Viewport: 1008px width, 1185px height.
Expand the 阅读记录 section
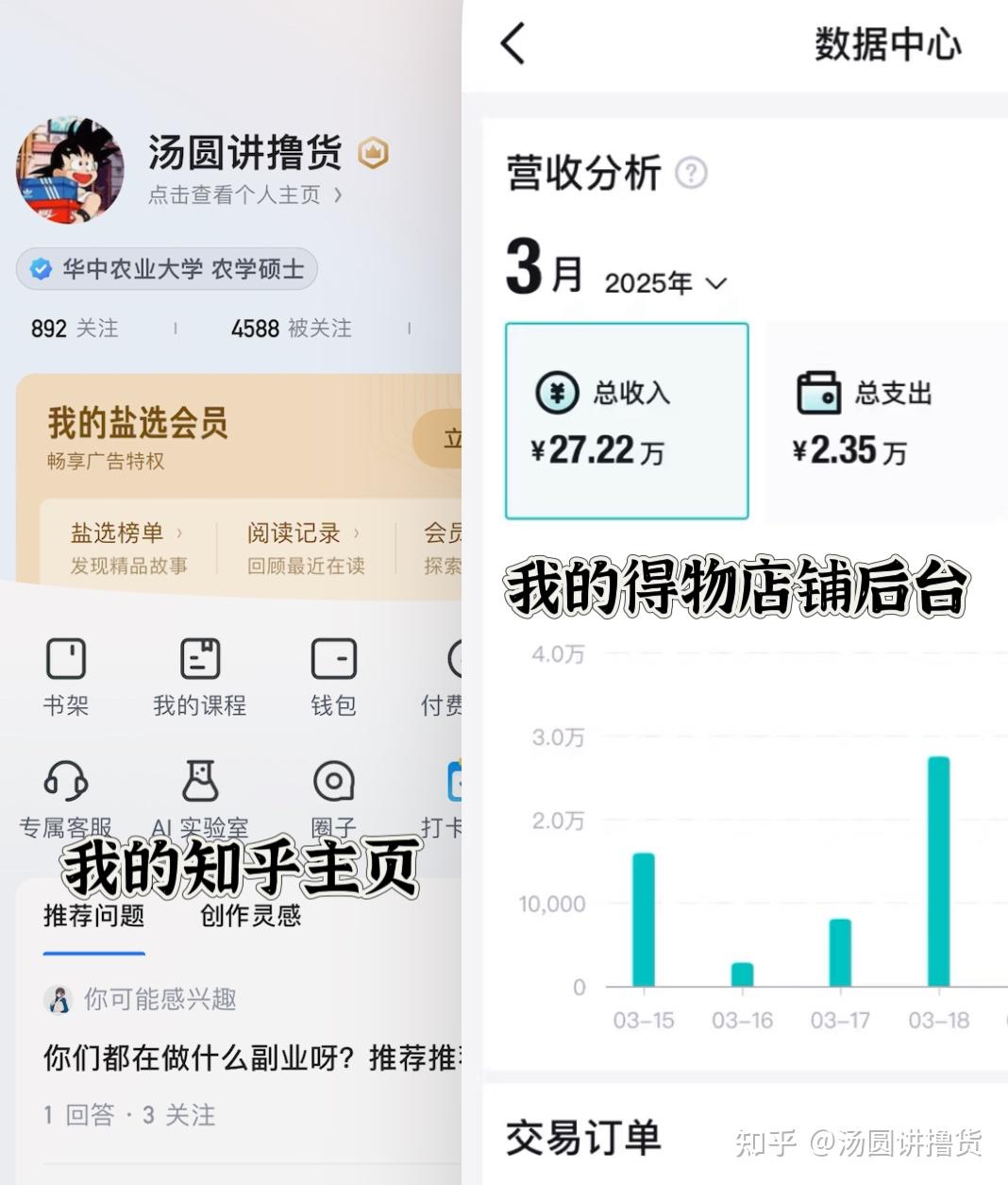pyautogui.click(x=358, y=533)
